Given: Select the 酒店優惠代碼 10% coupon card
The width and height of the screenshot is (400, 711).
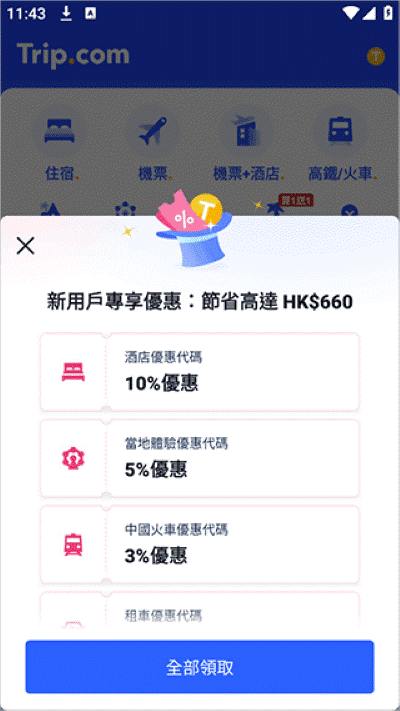Looking at the screenshot, I should click(200, 372).
